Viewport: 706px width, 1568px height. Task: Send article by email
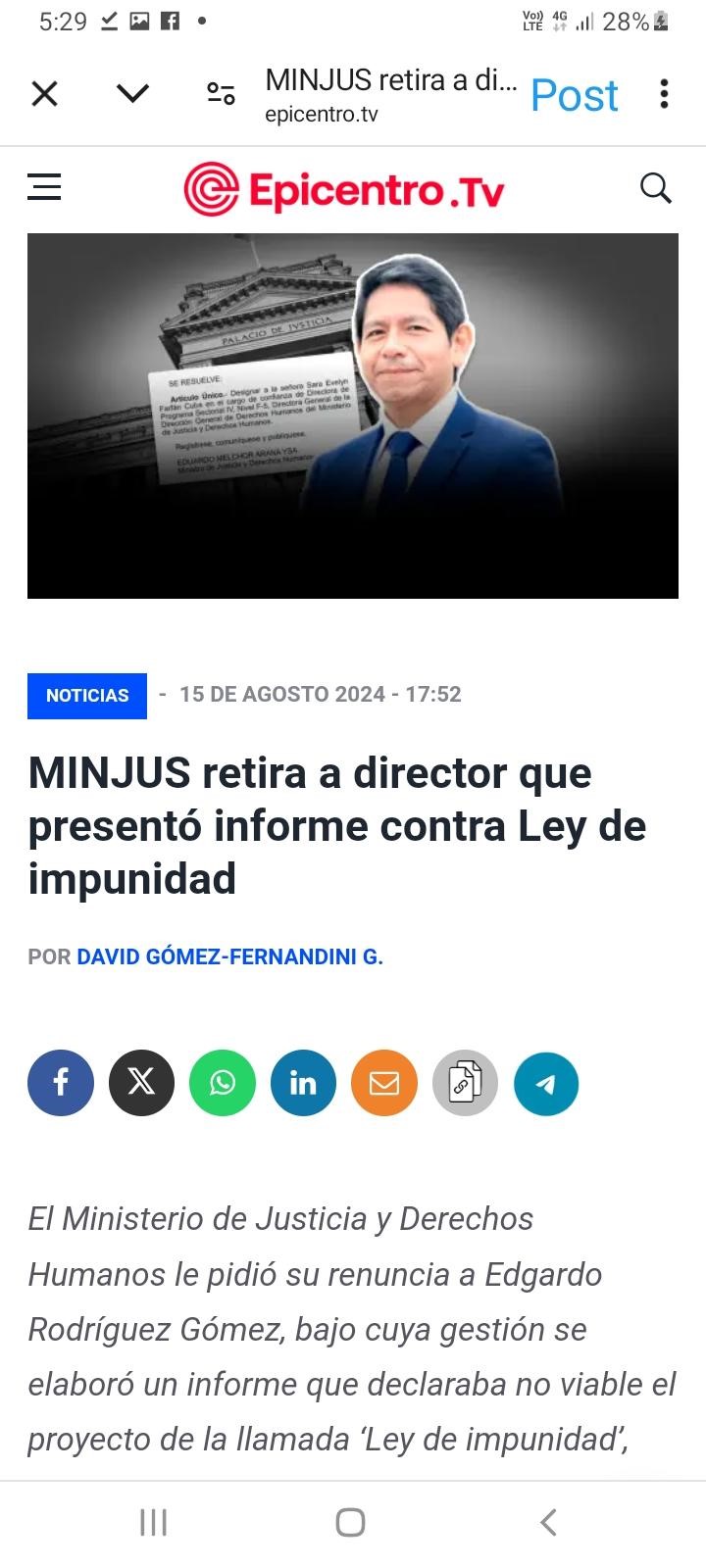click(x=384, y=1083)
